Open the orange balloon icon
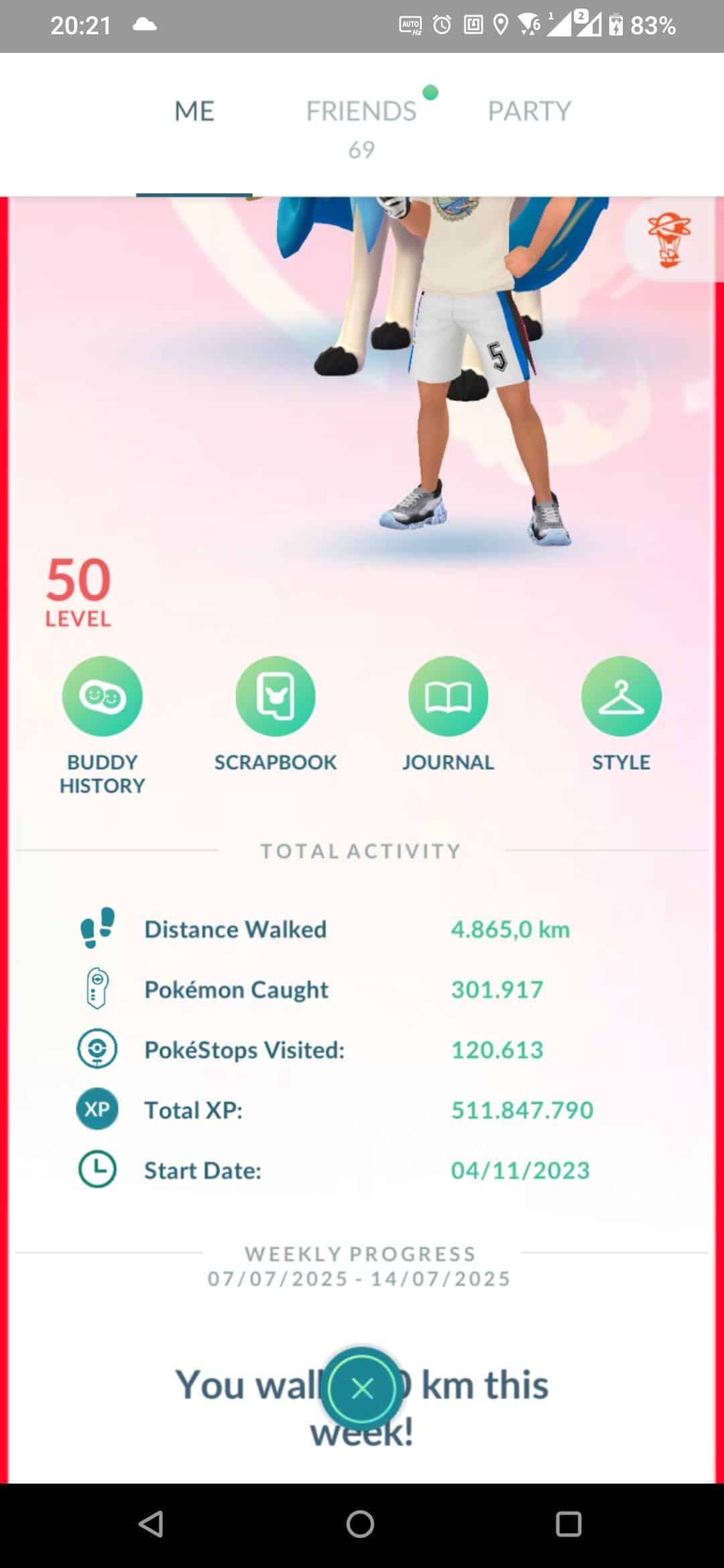 (668, 240)
